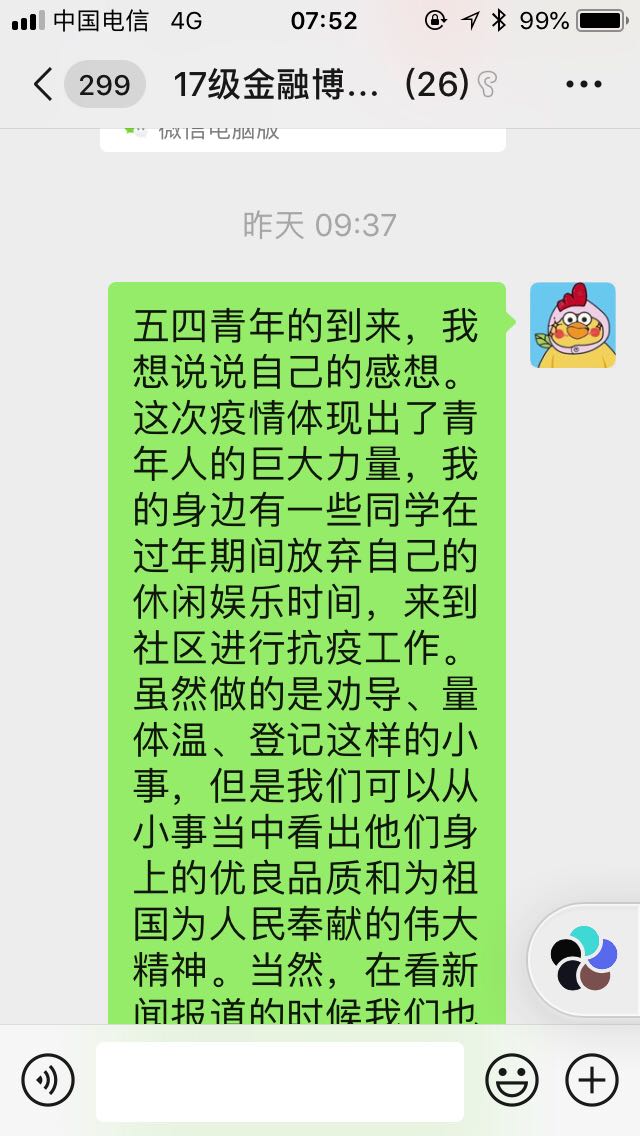View the sender's chicken avatar profile
640x1136 pixels.
572,325
